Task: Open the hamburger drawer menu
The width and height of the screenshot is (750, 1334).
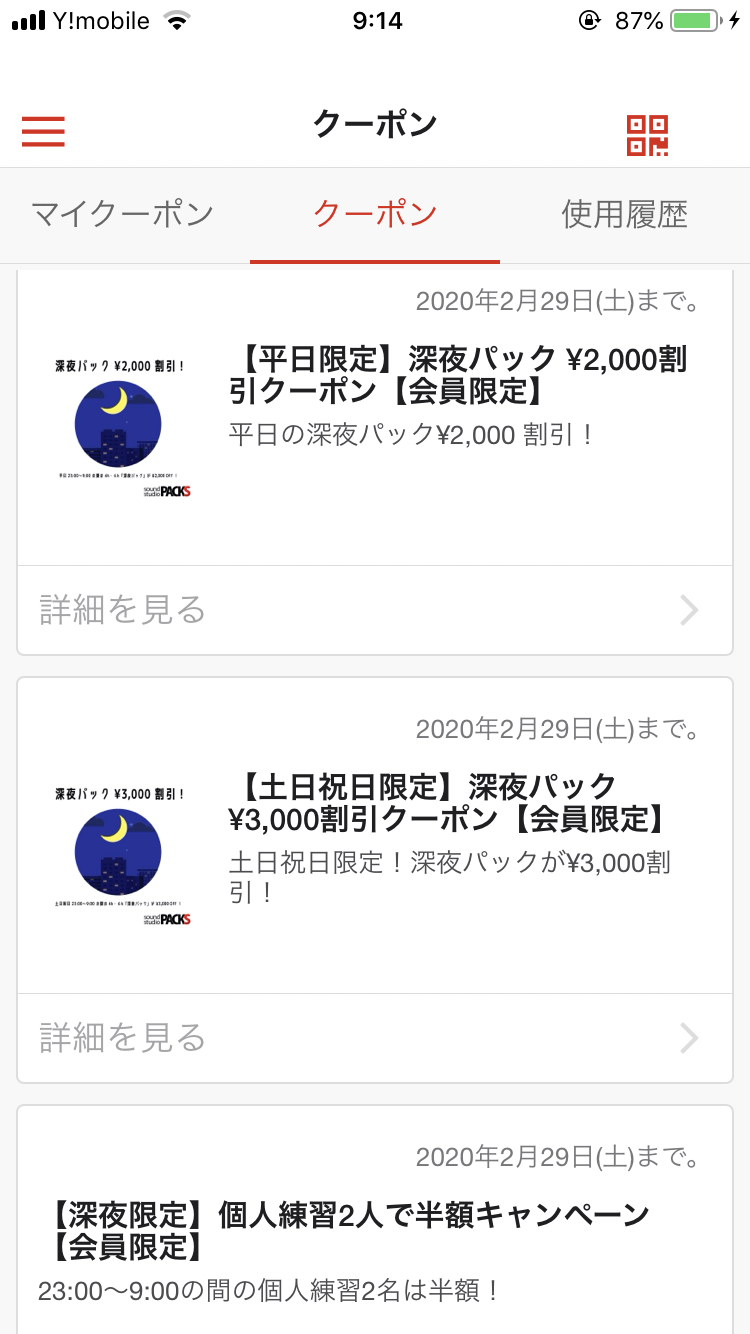Action: 43,132
